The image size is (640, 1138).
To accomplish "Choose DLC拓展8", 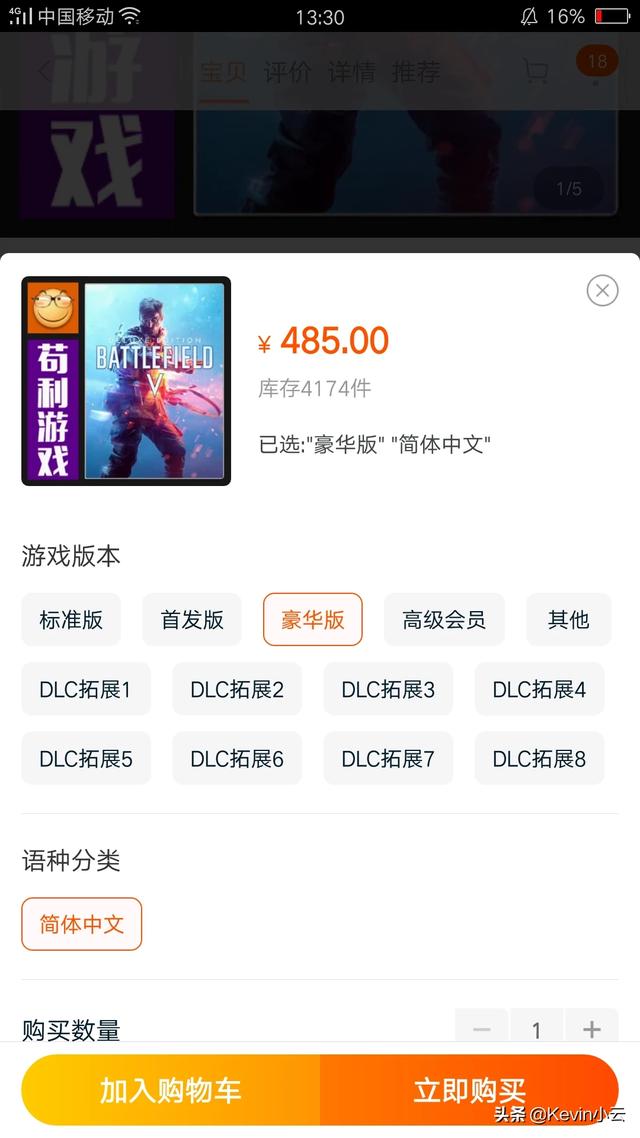I will point(539,758).
